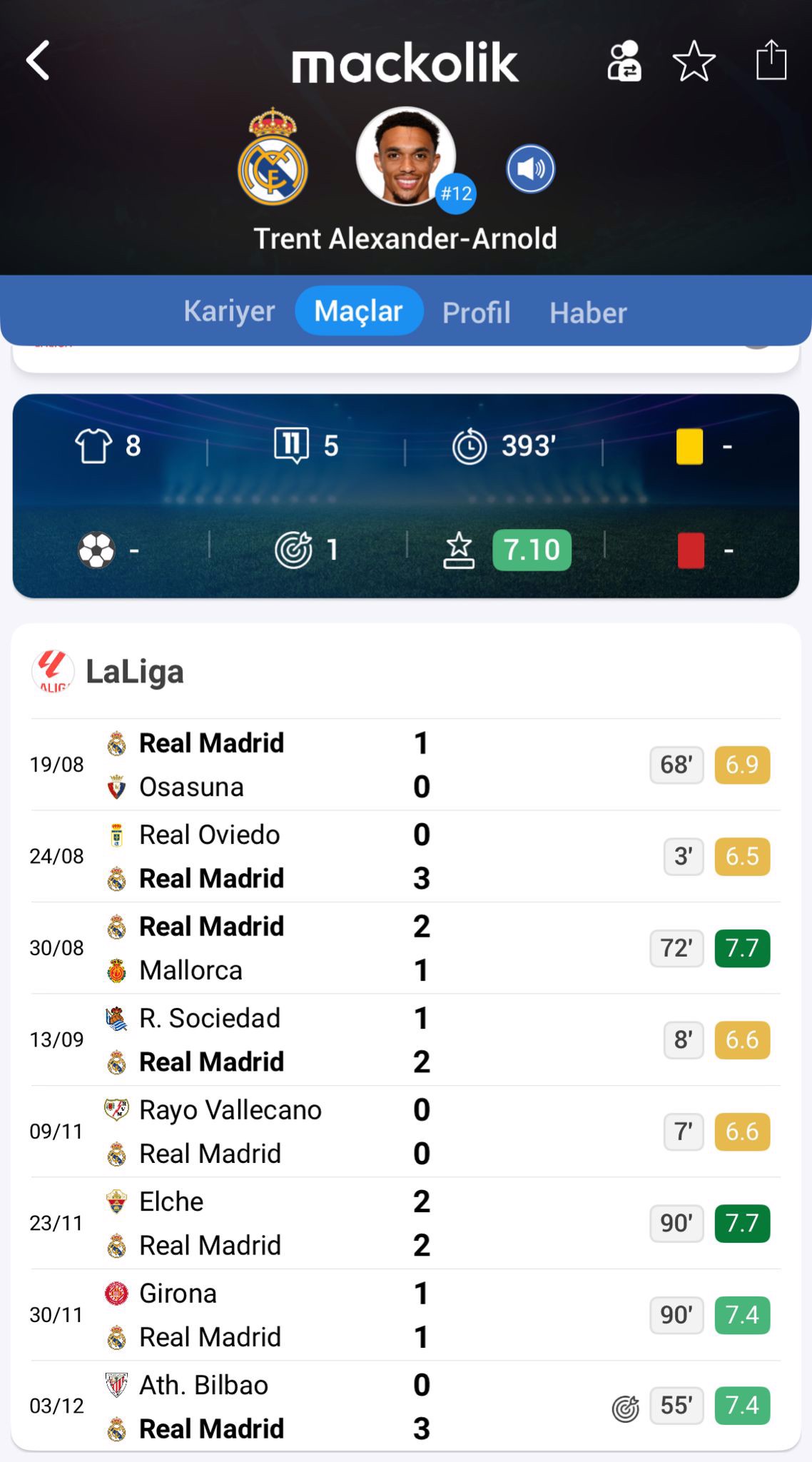Image resolution: width=812 pixels, height=1462 pixels.
Task: Play the player name pronunciation
Action: coord(530,169)
